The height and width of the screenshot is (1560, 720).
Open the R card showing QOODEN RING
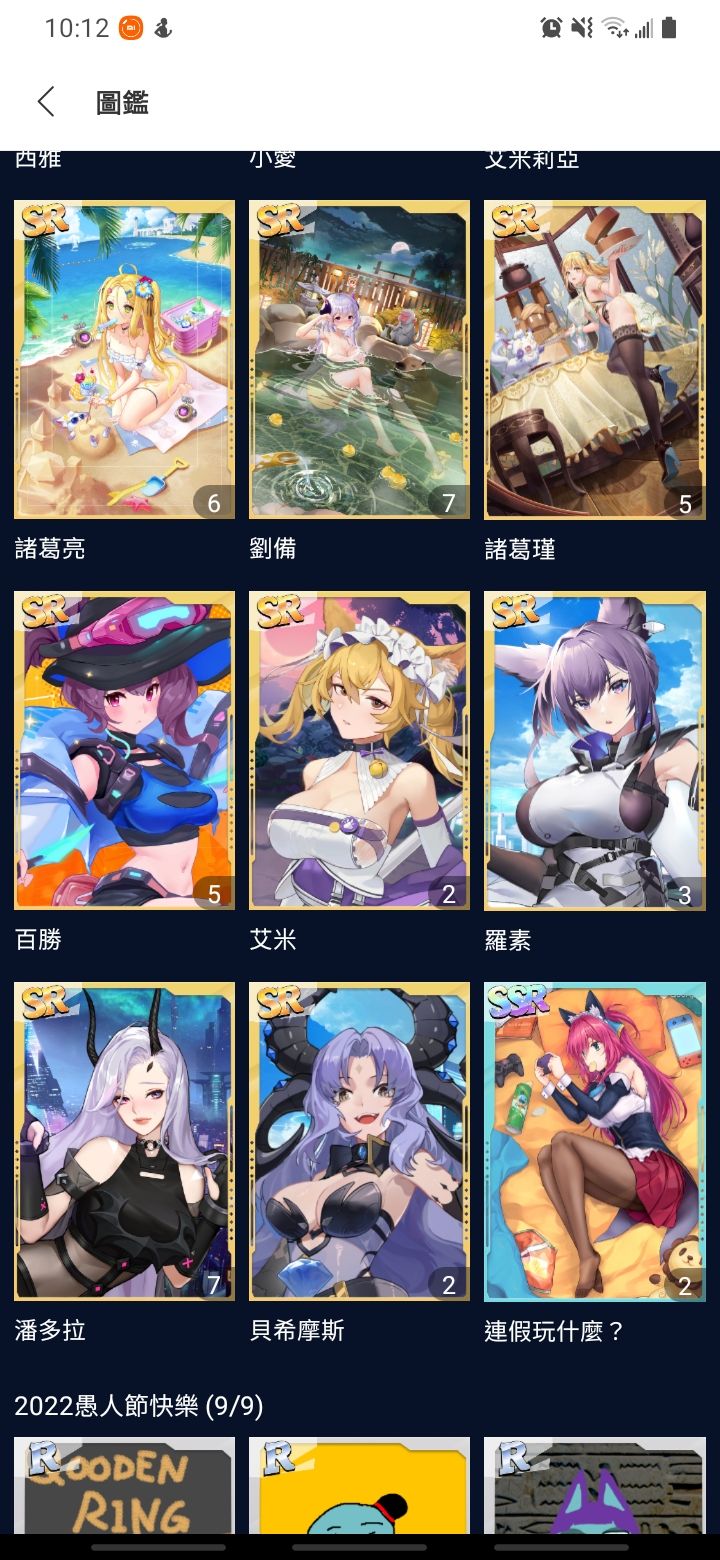click(x=124, y=1485)
